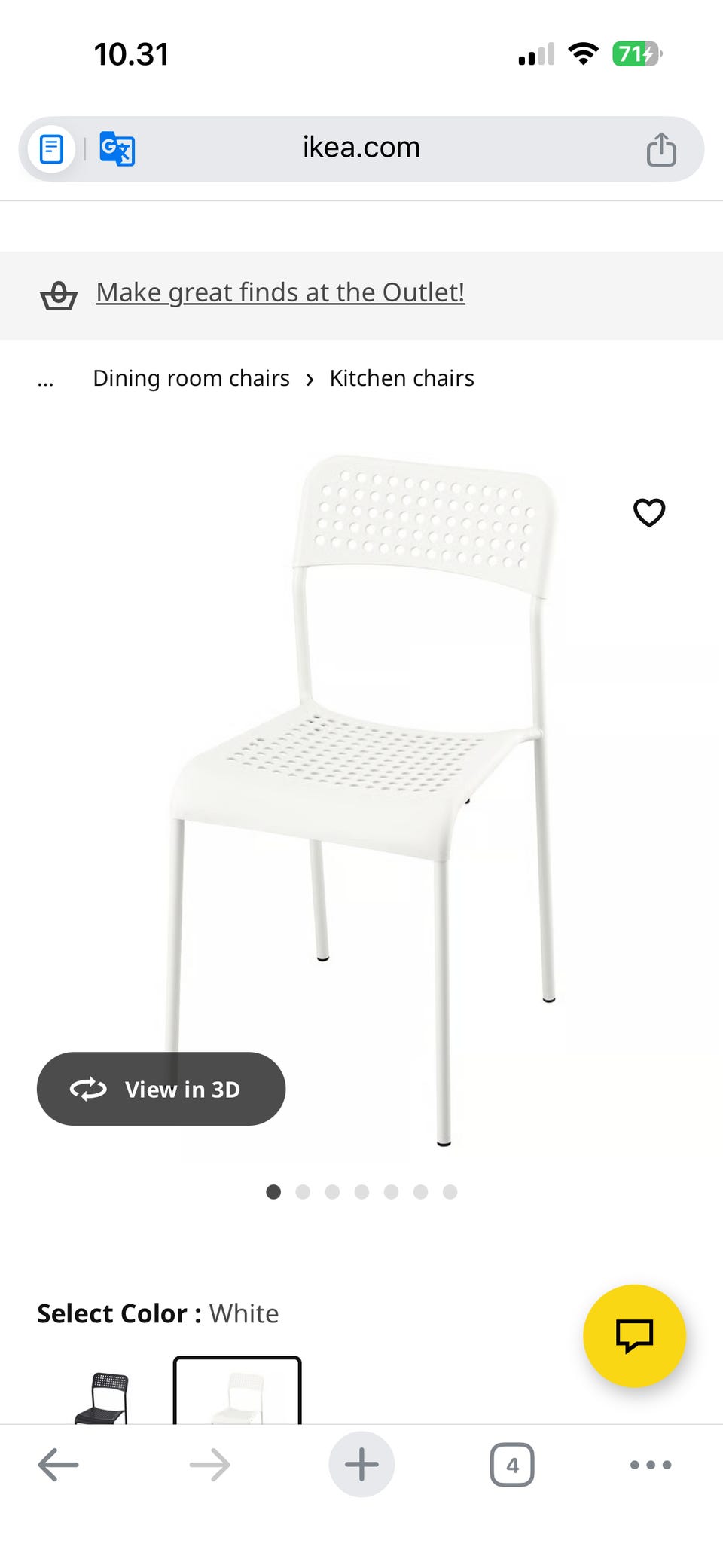
Task: Share this page
Action: (660, 149)
